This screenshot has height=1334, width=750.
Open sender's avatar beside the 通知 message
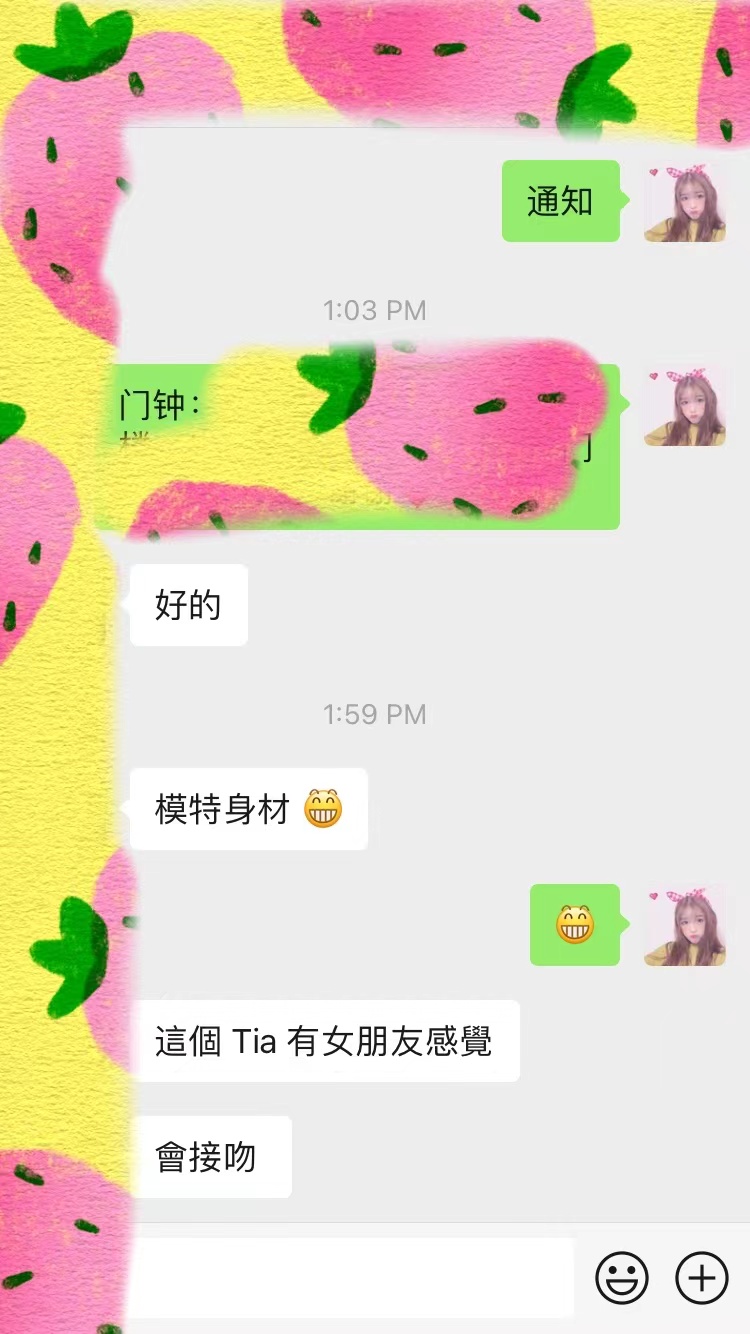(685, 202)
